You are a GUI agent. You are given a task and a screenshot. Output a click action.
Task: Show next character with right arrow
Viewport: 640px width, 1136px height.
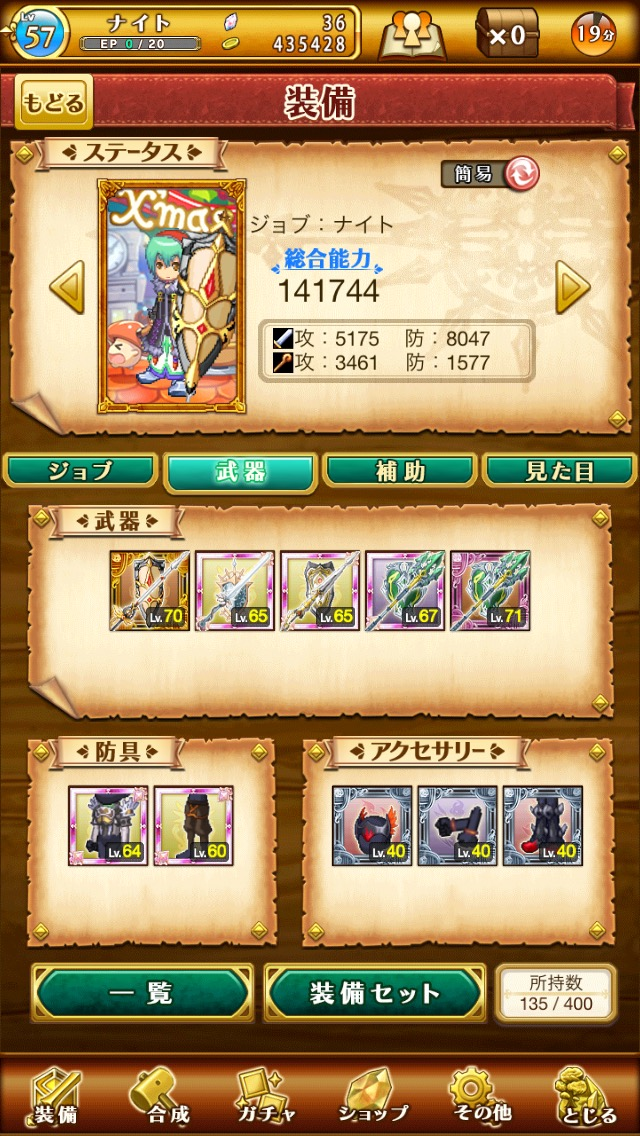click(x=573, y=288)
